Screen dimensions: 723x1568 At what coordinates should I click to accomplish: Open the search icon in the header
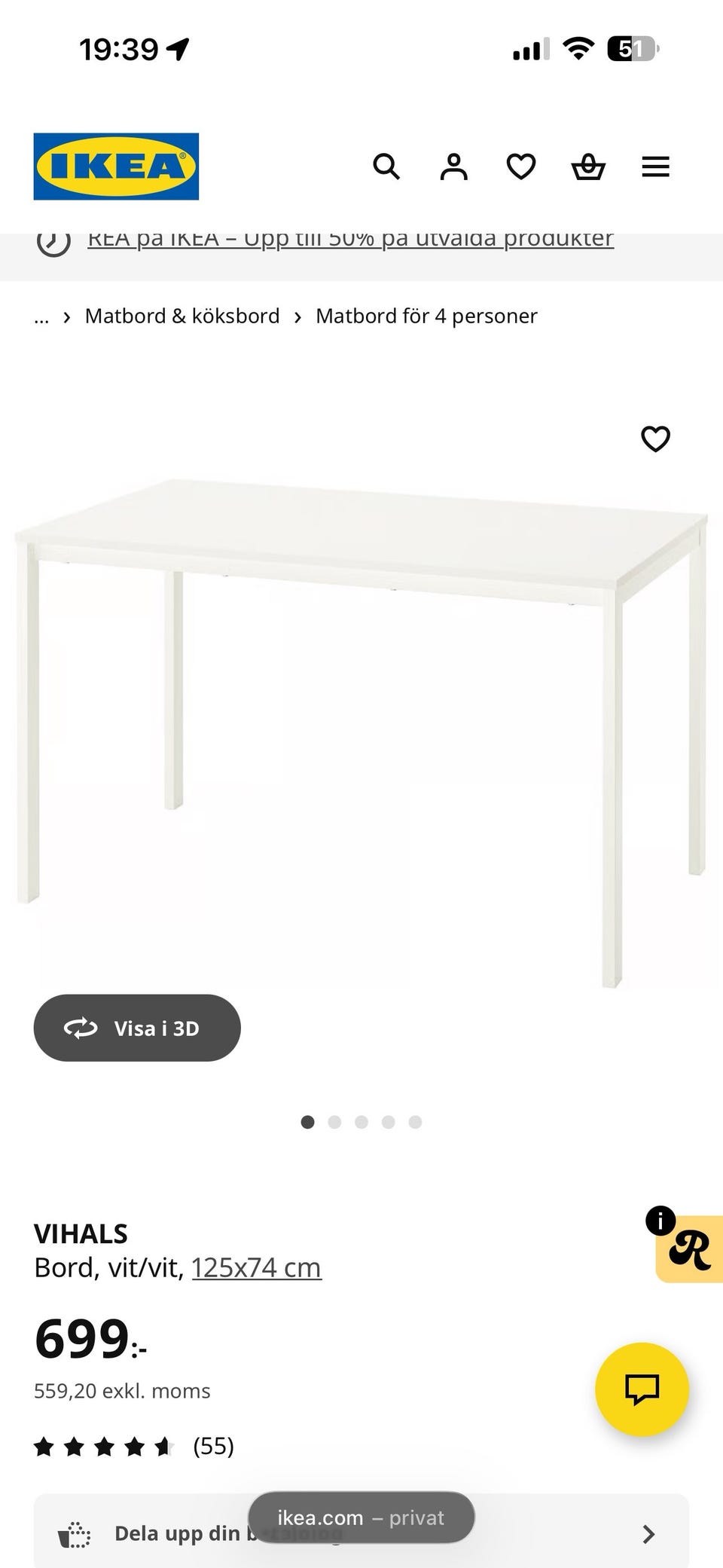click(x=386, y=167)
